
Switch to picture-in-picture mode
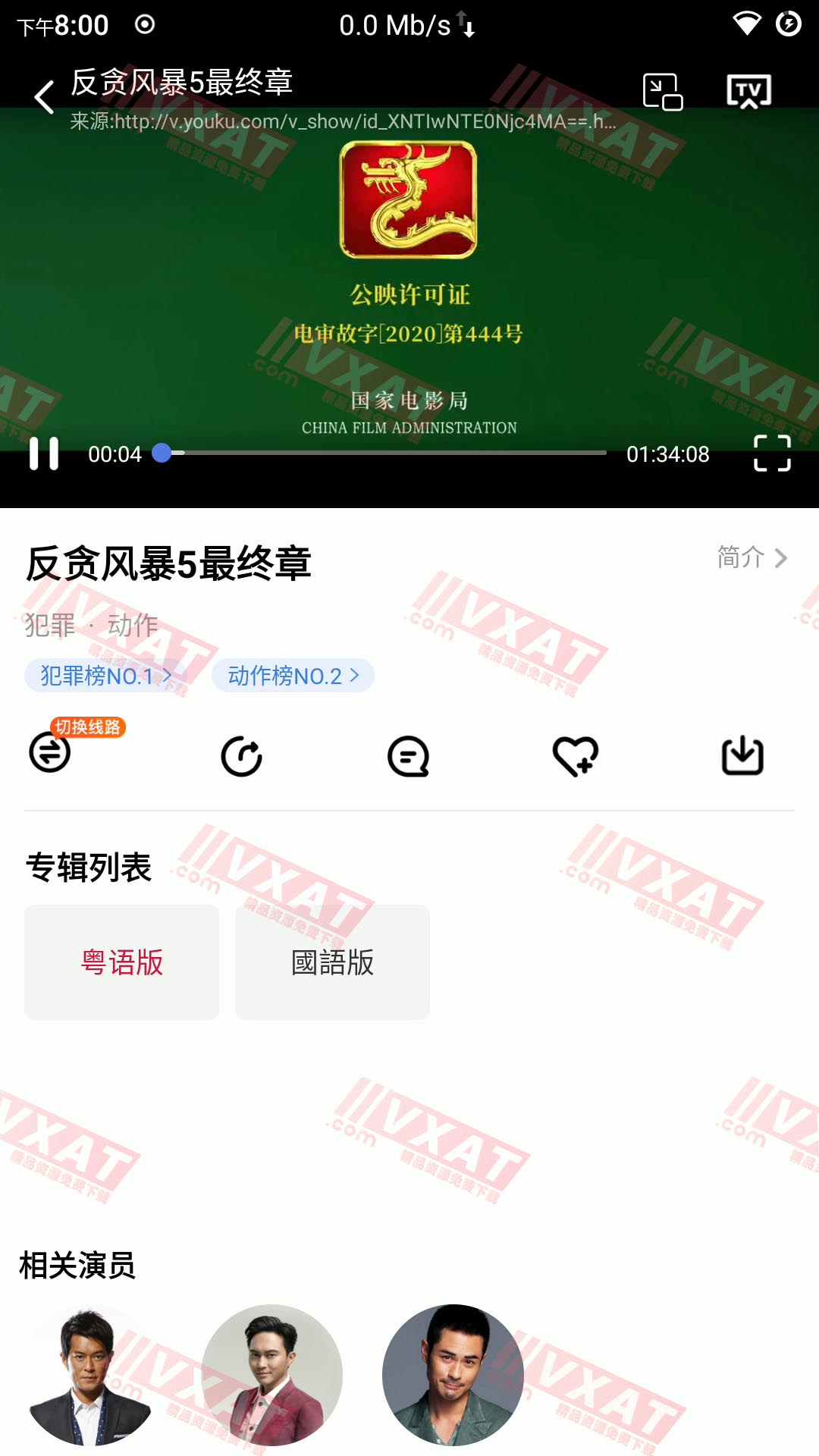point(663,92)
